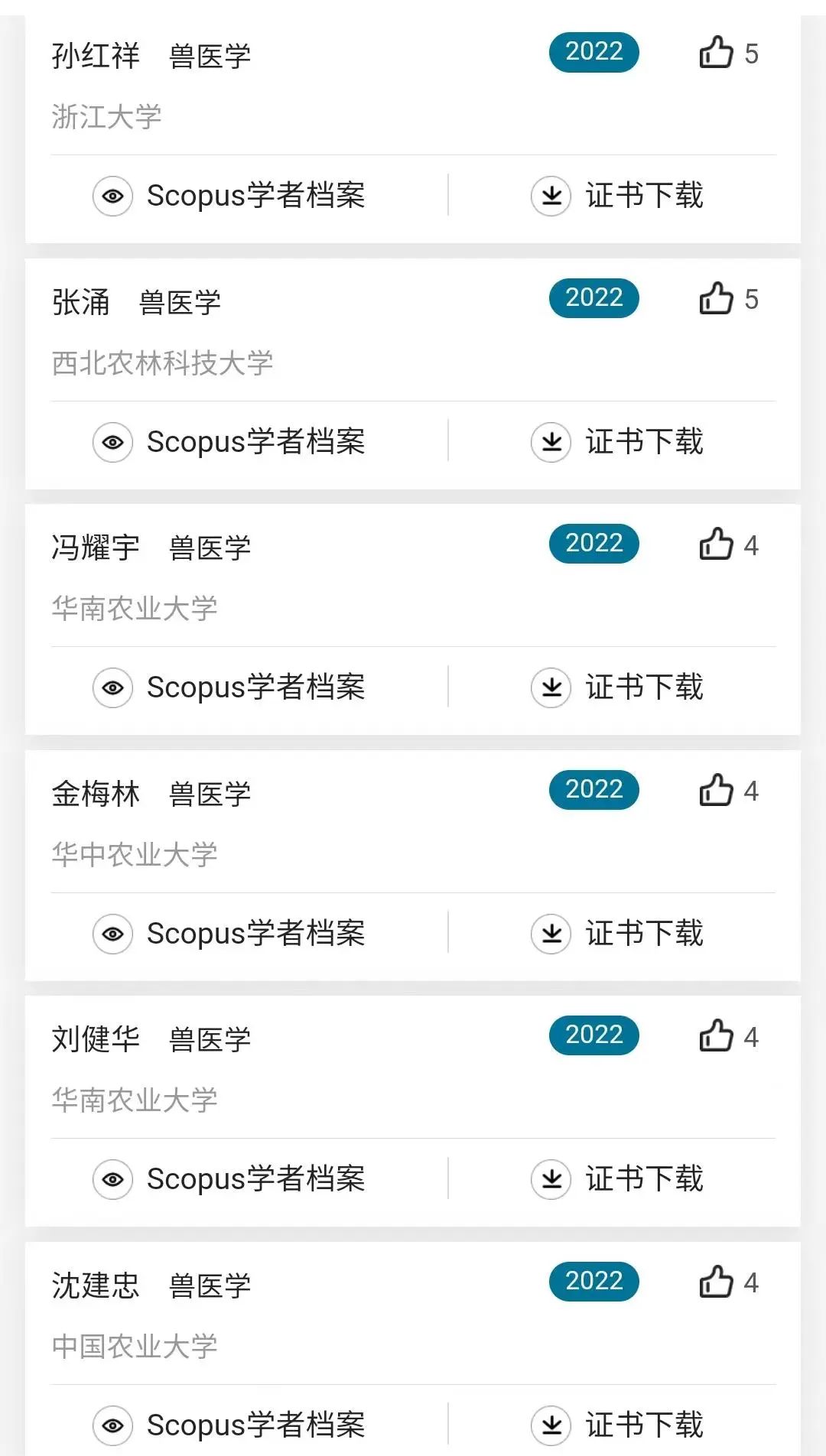Download certificate of 刘健华
This screenshot has width=826, height=1456.
(617, 1179)
